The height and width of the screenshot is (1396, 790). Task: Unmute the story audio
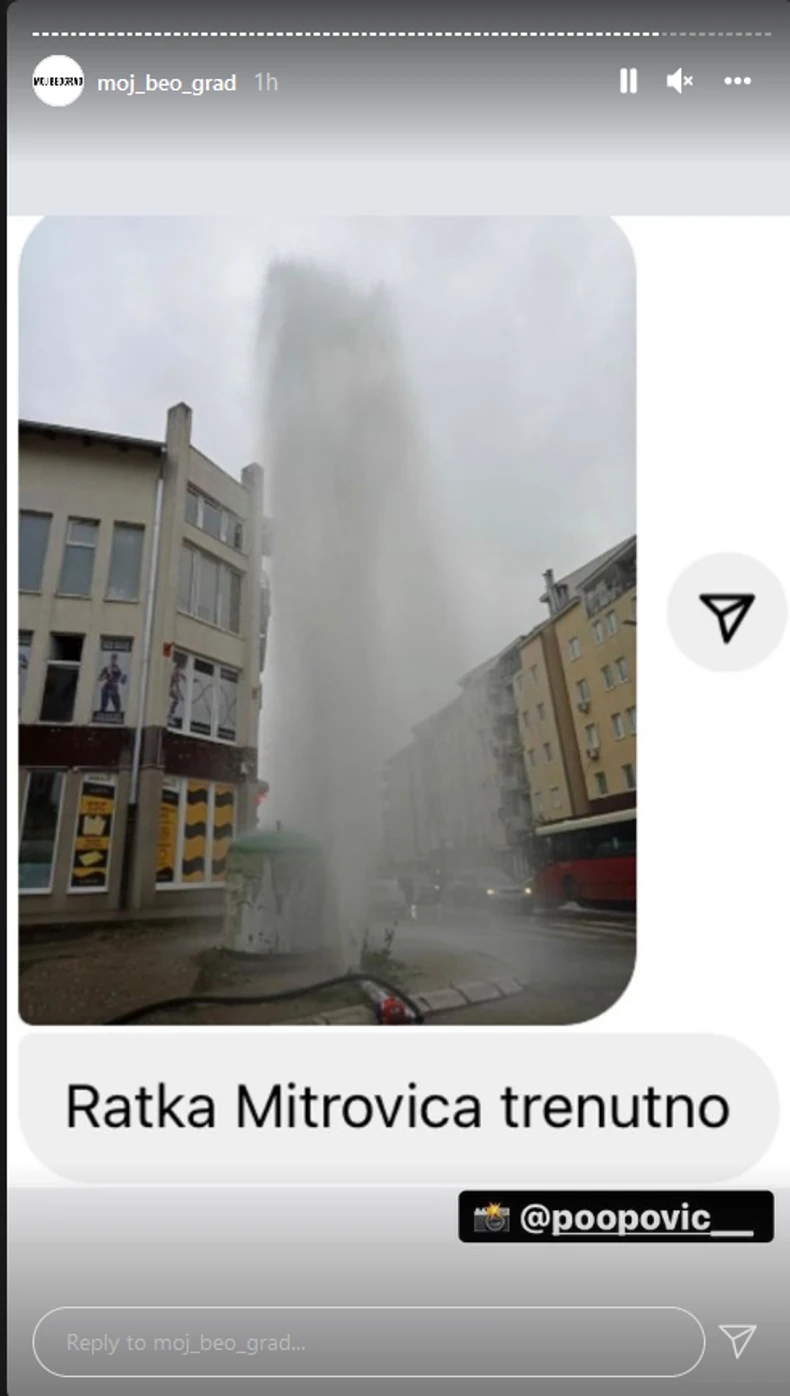pyautogui.click(x=680, y=81)
